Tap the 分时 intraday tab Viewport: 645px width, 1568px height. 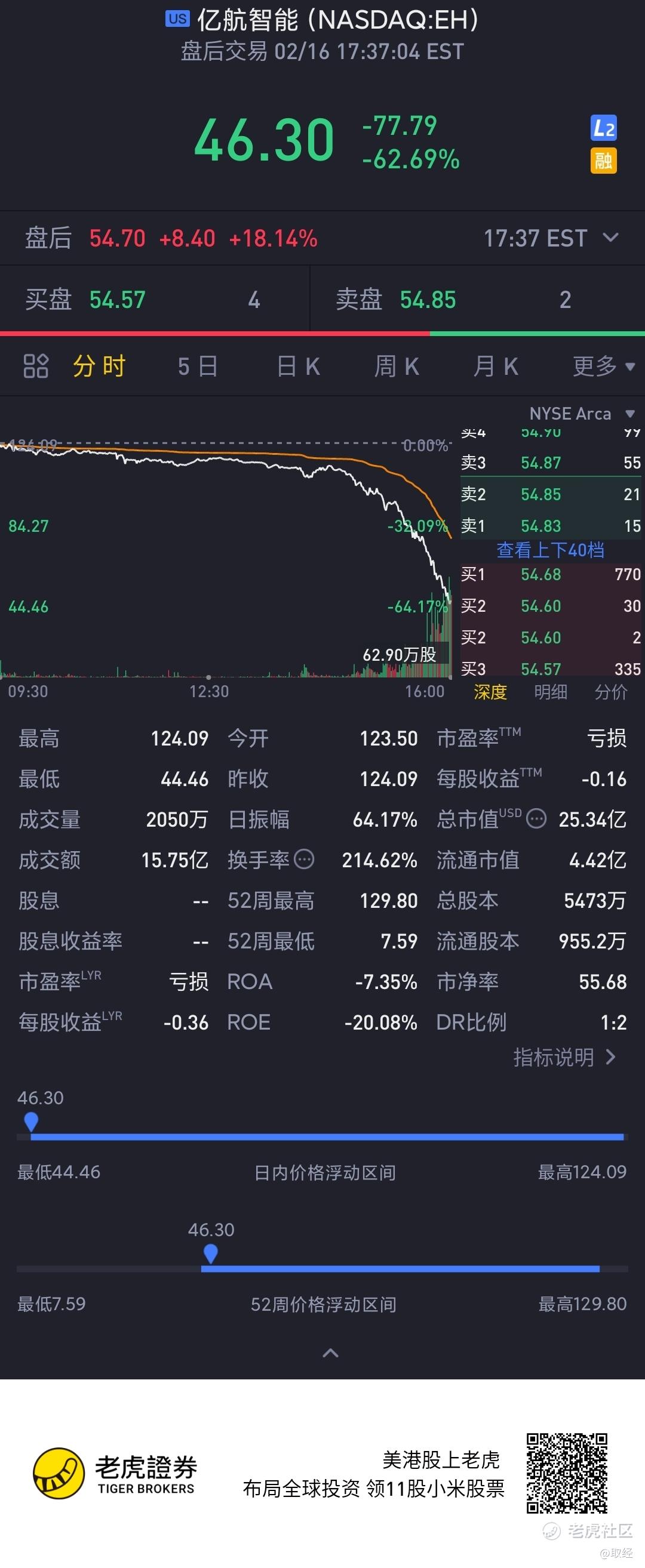pyautogui.click(x=99, y=366)
